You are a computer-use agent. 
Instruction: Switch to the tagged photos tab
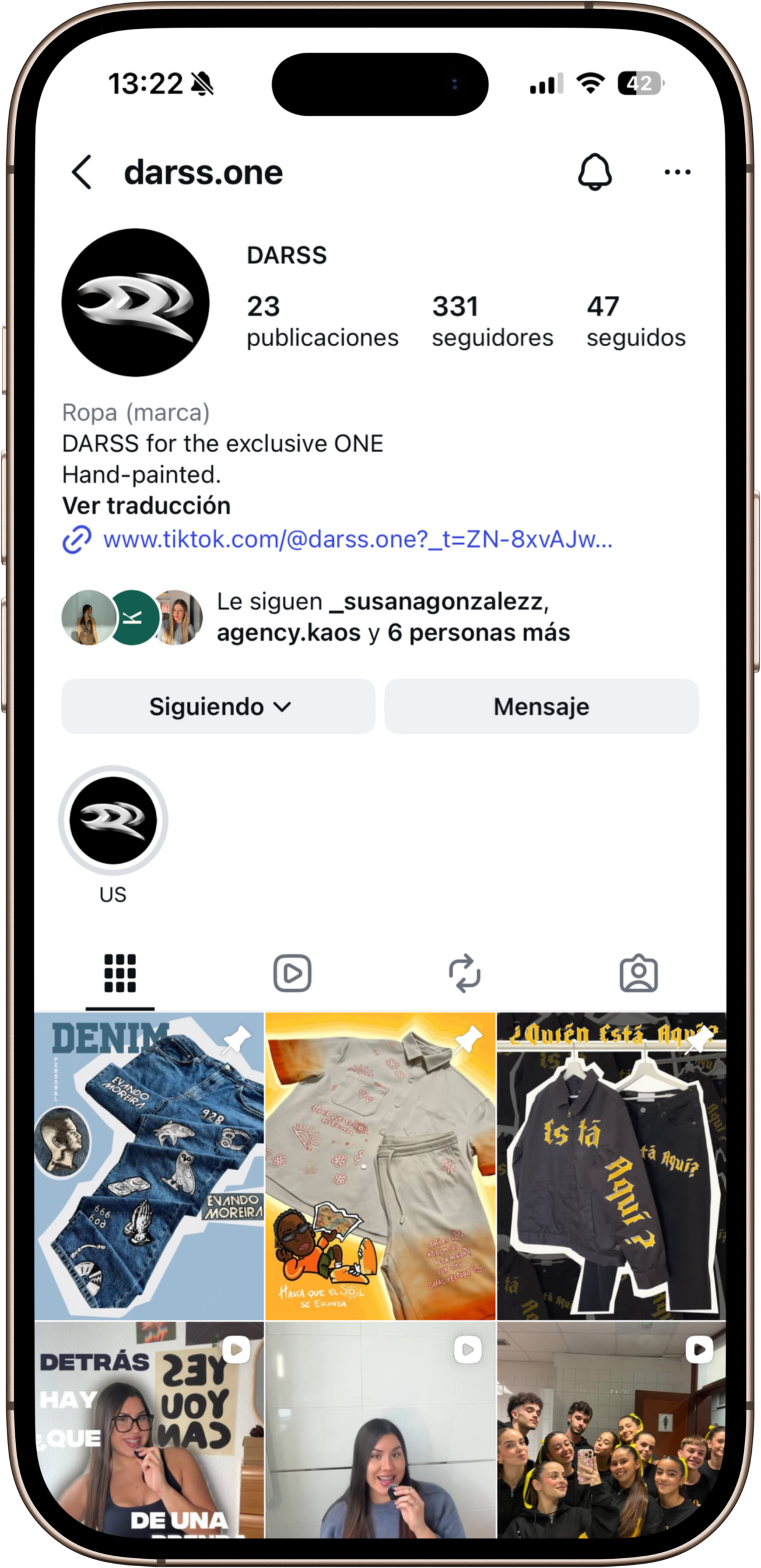[x=638, y=973]
